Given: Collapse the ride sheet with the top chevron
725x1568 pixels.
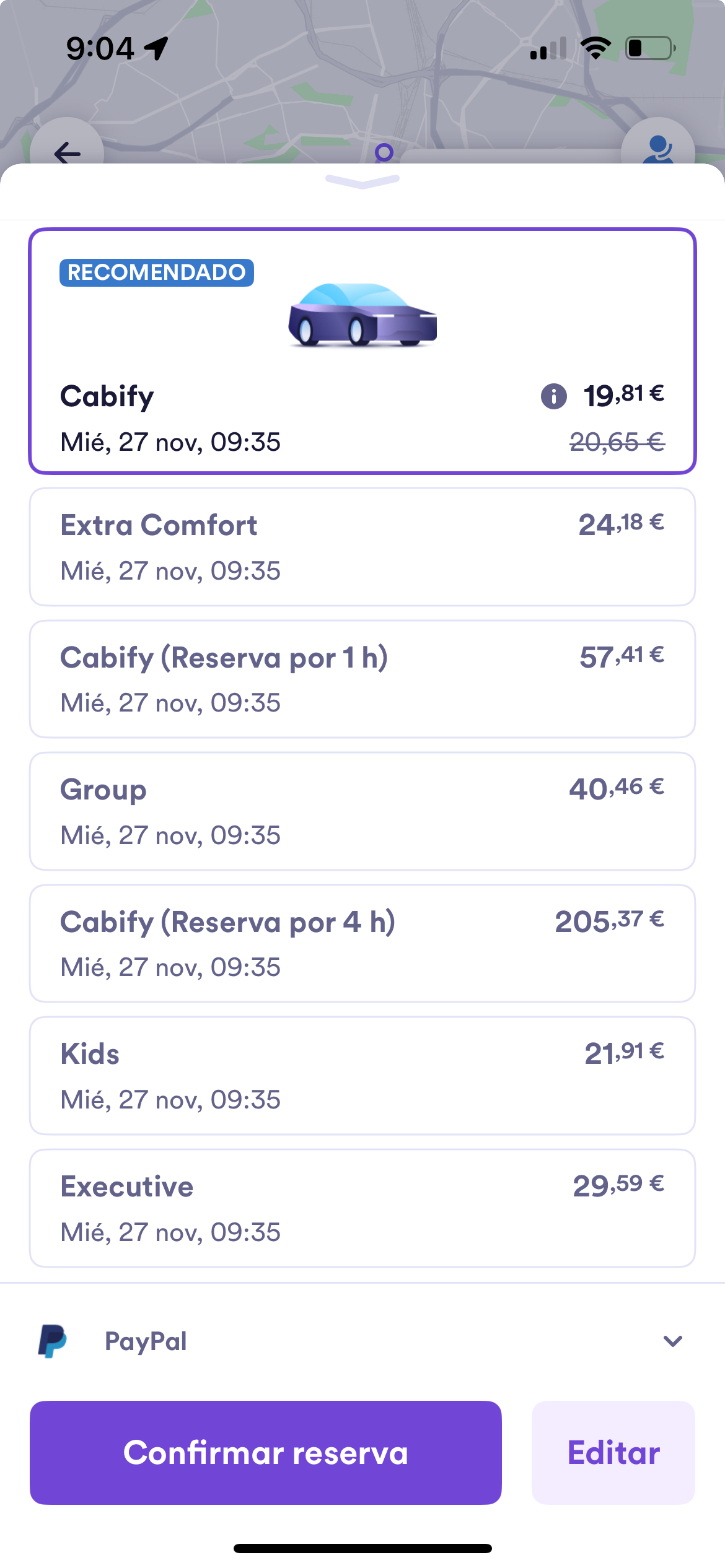Looking at the screenshot, I should (x=362, y=182).
